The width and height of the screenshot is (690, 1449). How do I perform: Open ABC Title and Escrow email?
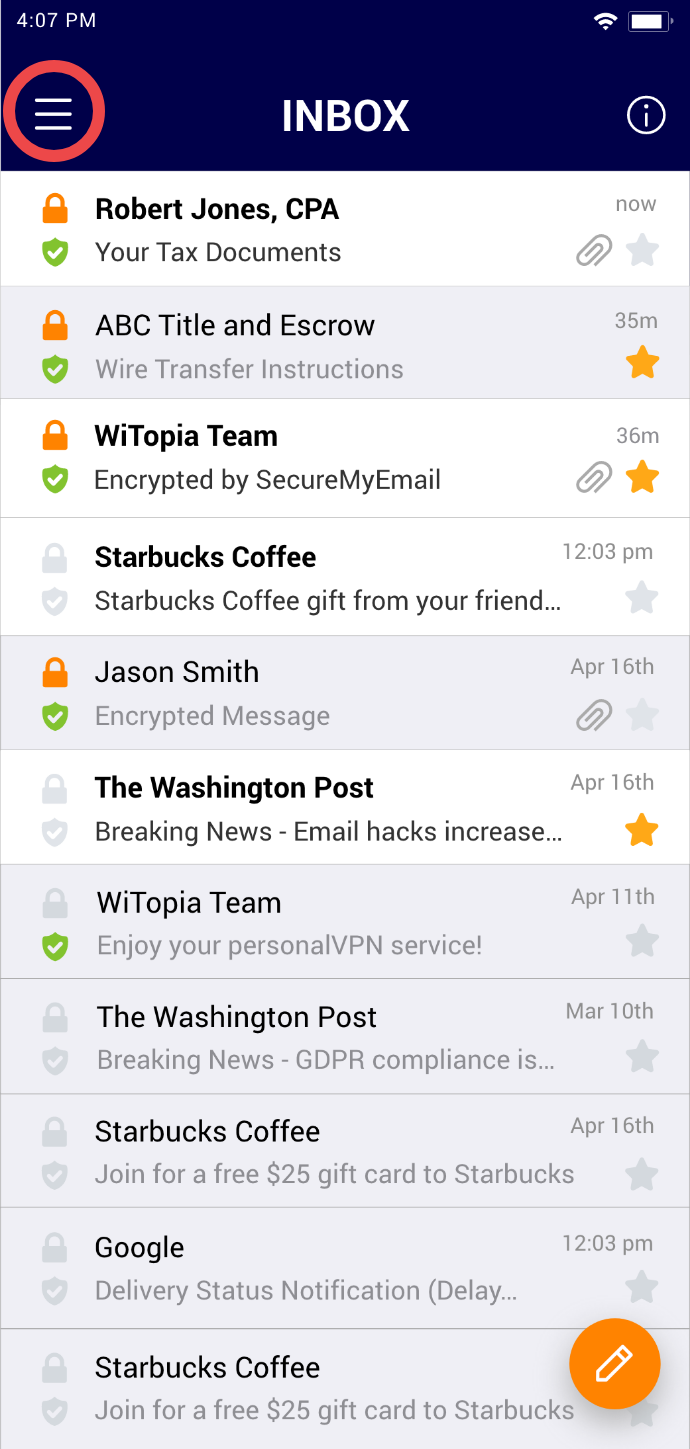pos(300,345)
